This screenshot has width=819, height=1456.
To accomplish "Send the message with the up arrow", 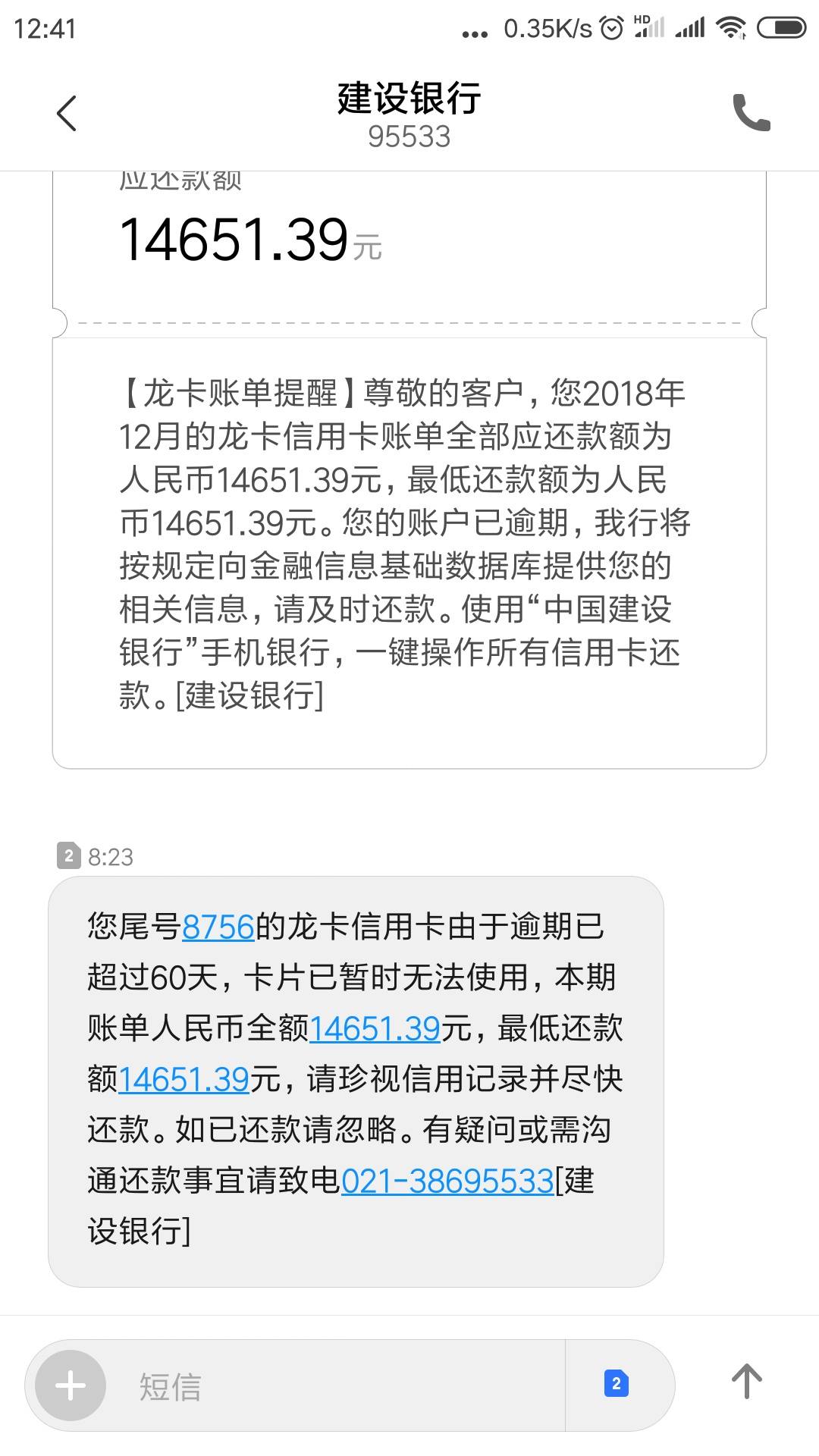I will click(746, 1382).
